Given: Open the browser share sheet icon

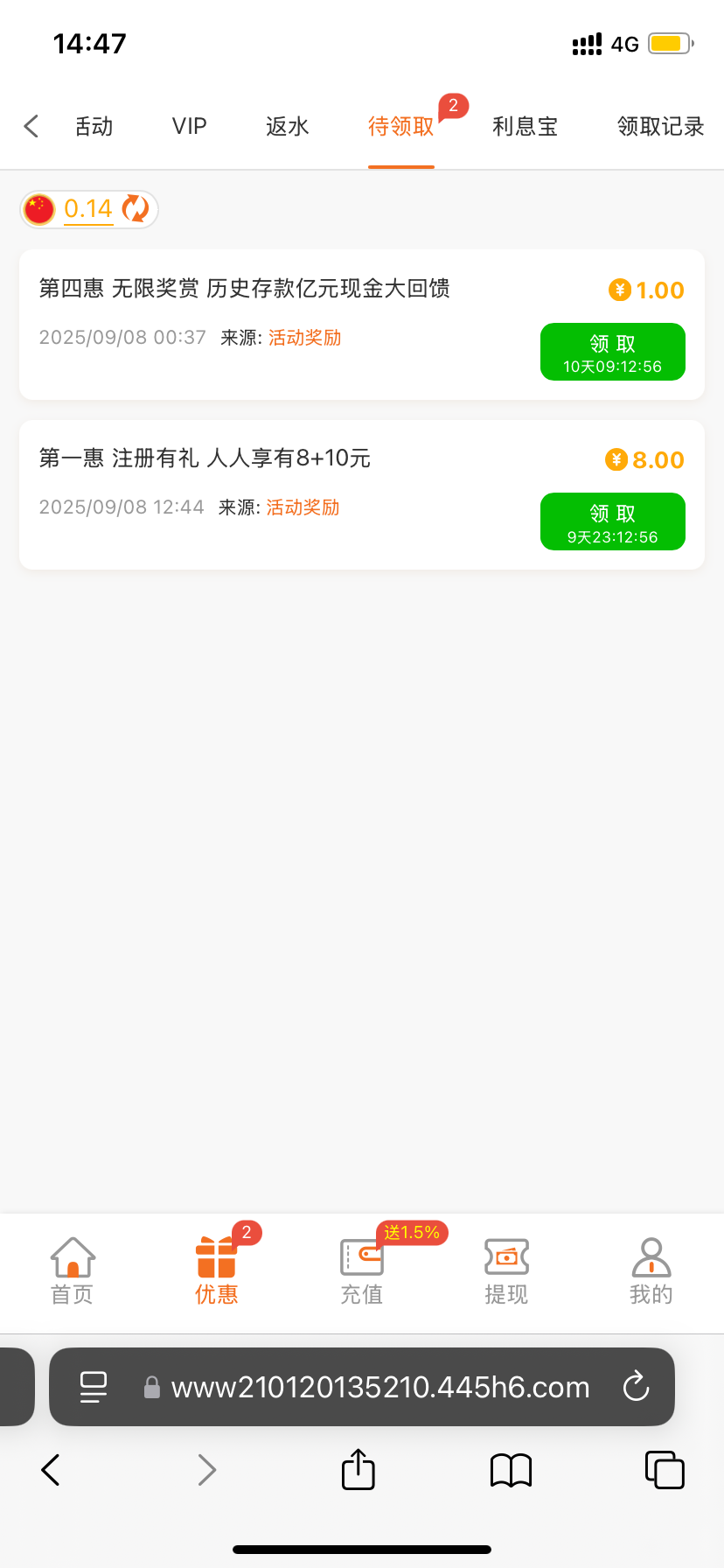Looking at the screenshot, I should point(357,1469).
